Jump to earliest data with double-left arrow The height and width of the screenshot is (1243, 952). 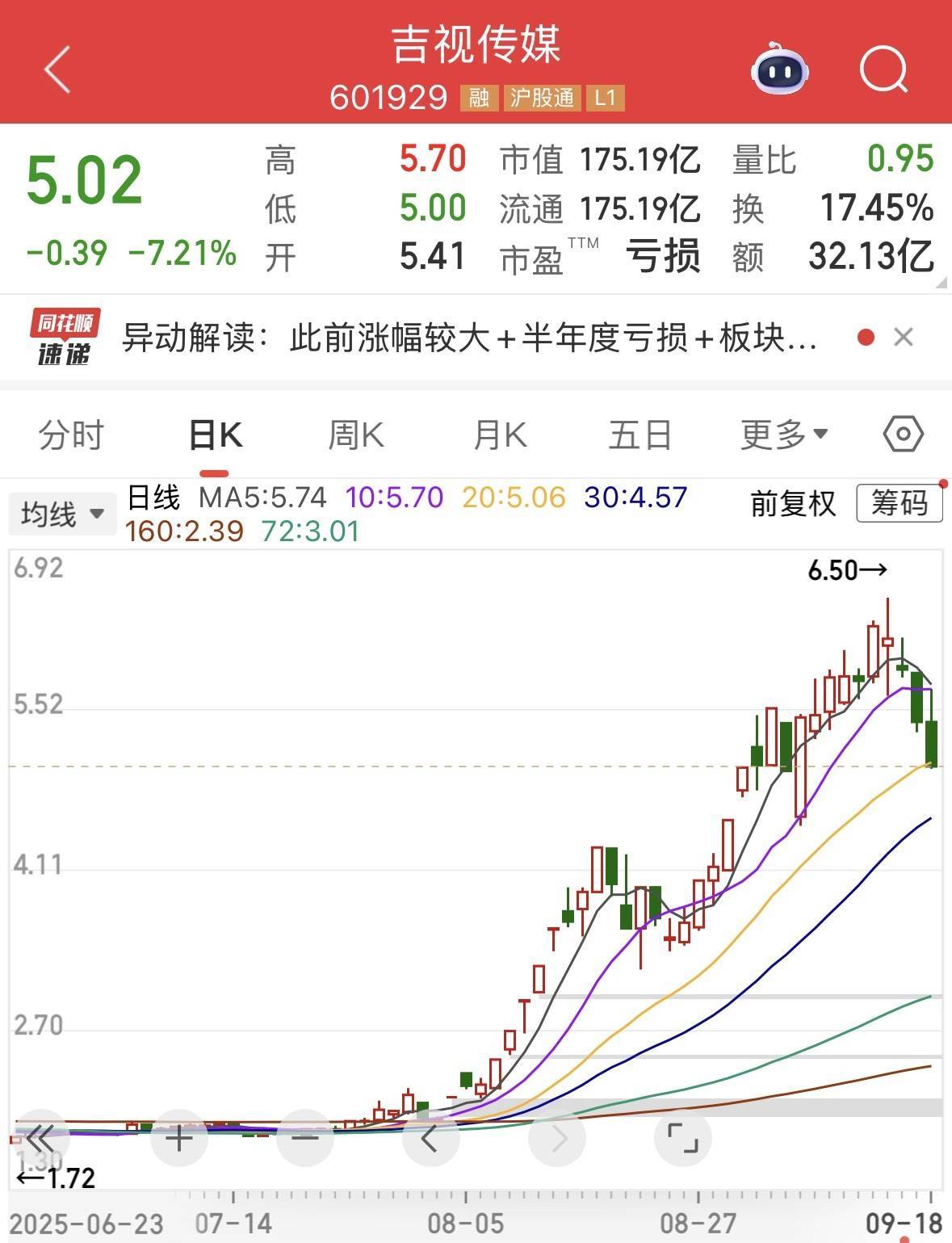[x=40, y=1139]
